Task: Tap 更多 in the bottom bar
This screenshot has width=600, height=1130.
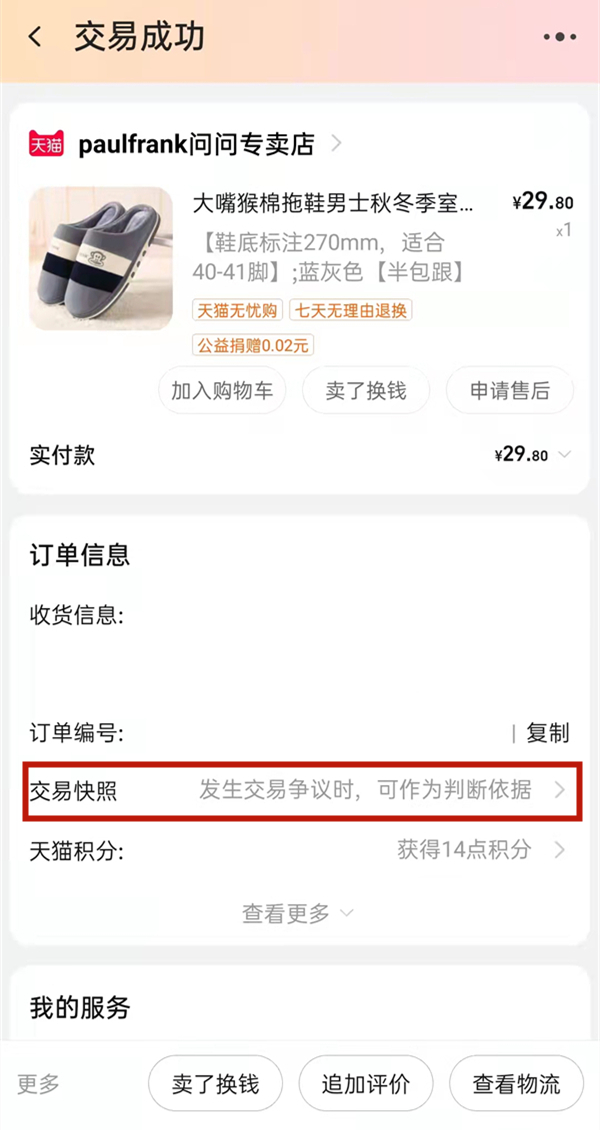Action: [x=40, y=1084]
